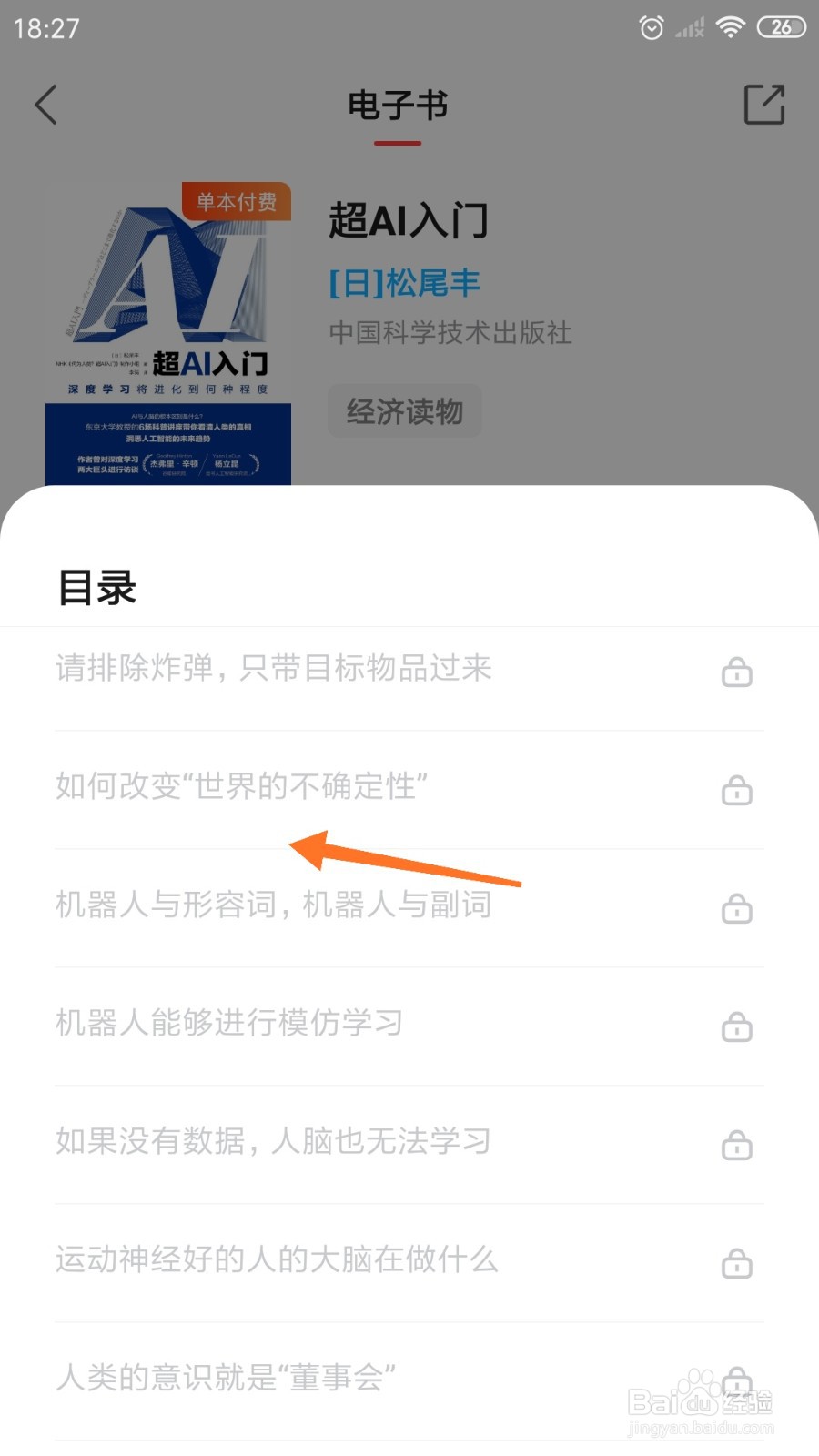
Task: Tap the lock icon beside "机器人能够进行模仿学习"
Action: pyautogui.click(x=737, y=1026)
